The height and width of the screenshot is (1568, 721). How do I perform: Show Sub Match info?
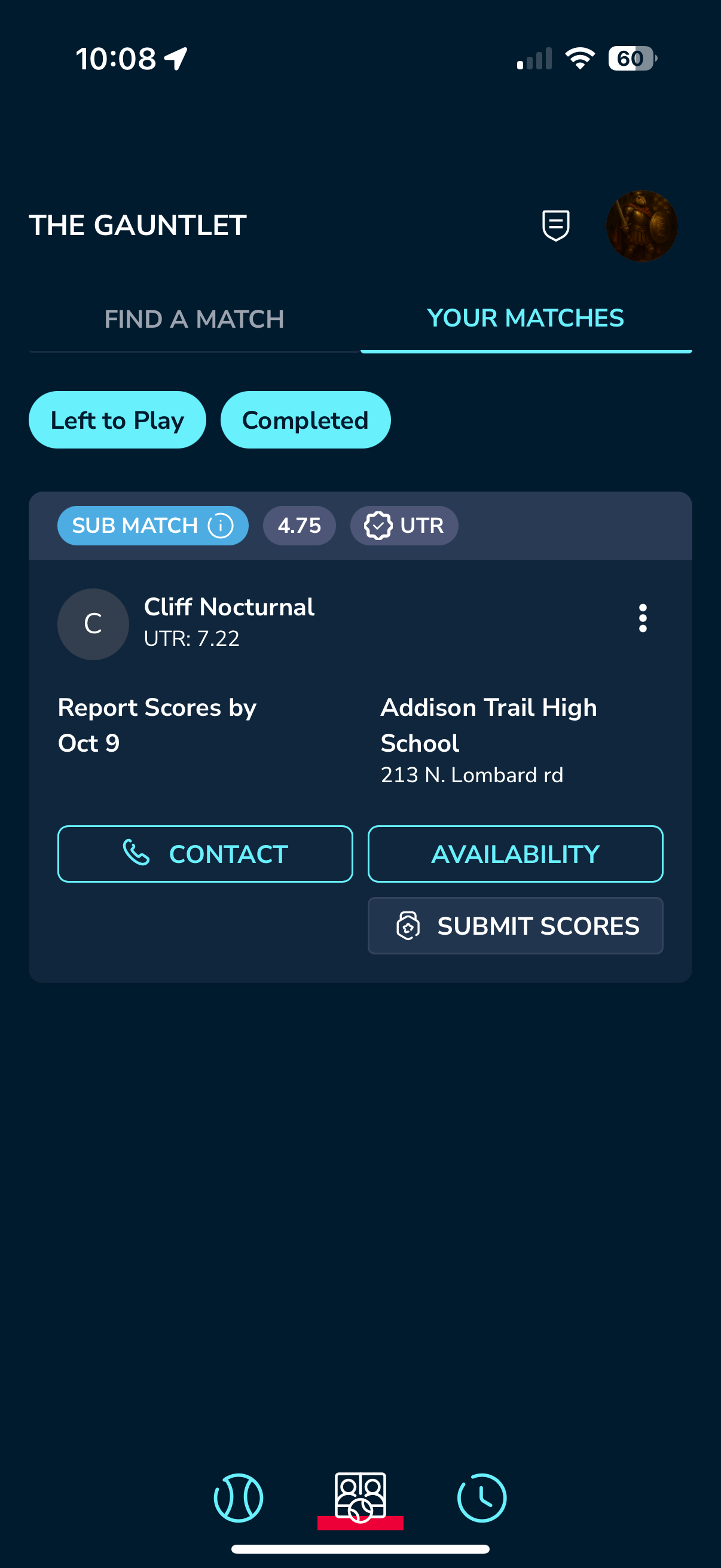click(x=220, y=525)
